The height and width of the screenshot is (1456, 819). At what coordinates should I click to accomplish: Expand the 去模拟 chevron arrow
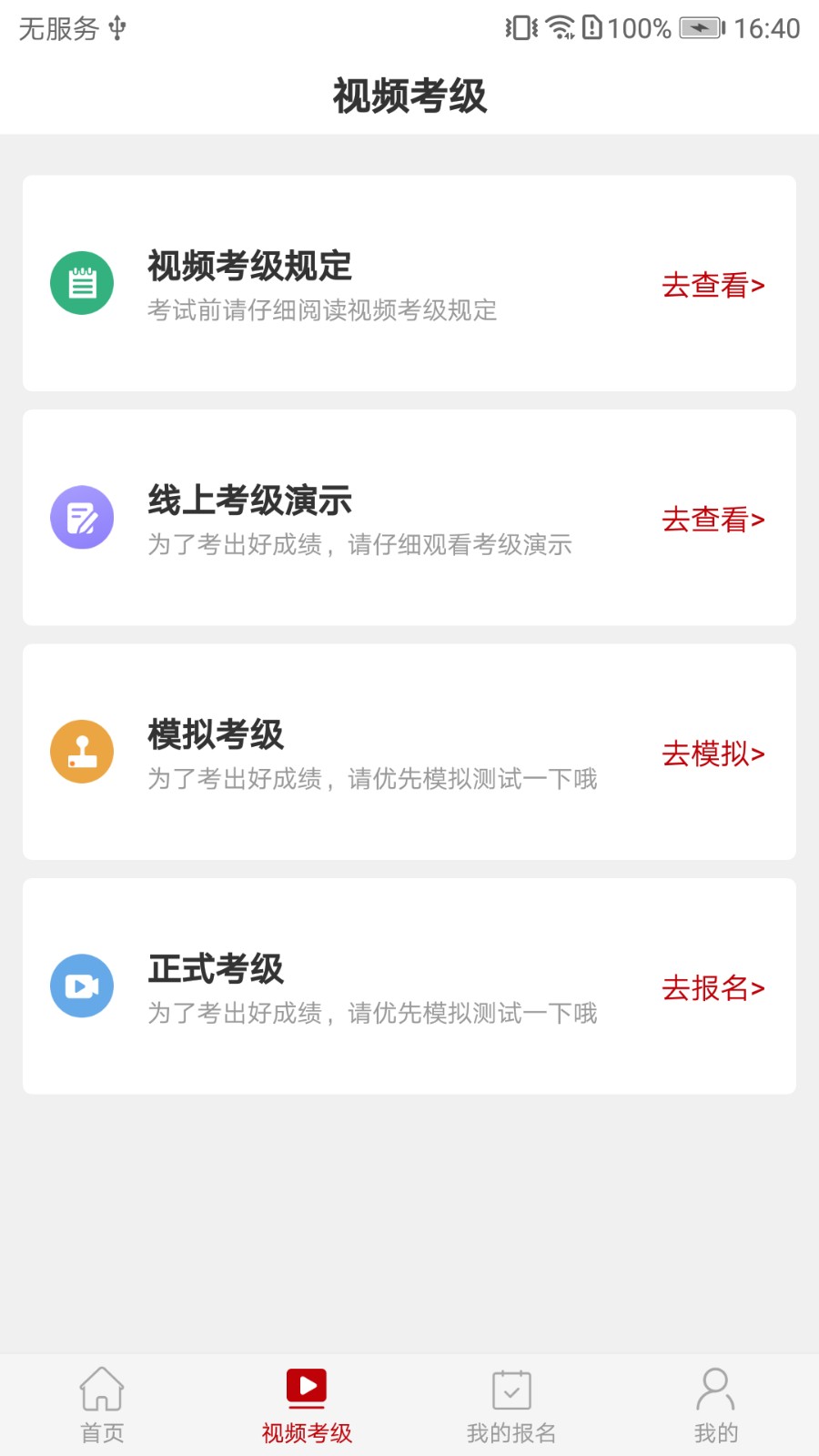[x=758, y=753]
